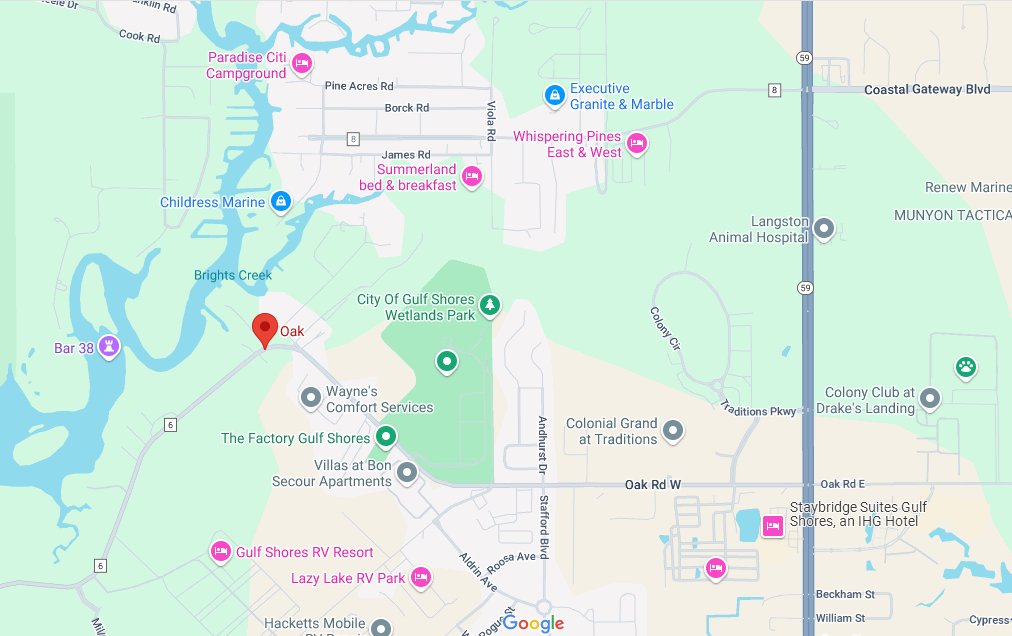Image resolution: width=1012 pixels, height=636 pixels.
Task: Open Childress Marine place marker
Action: click(x=282, y=202)
